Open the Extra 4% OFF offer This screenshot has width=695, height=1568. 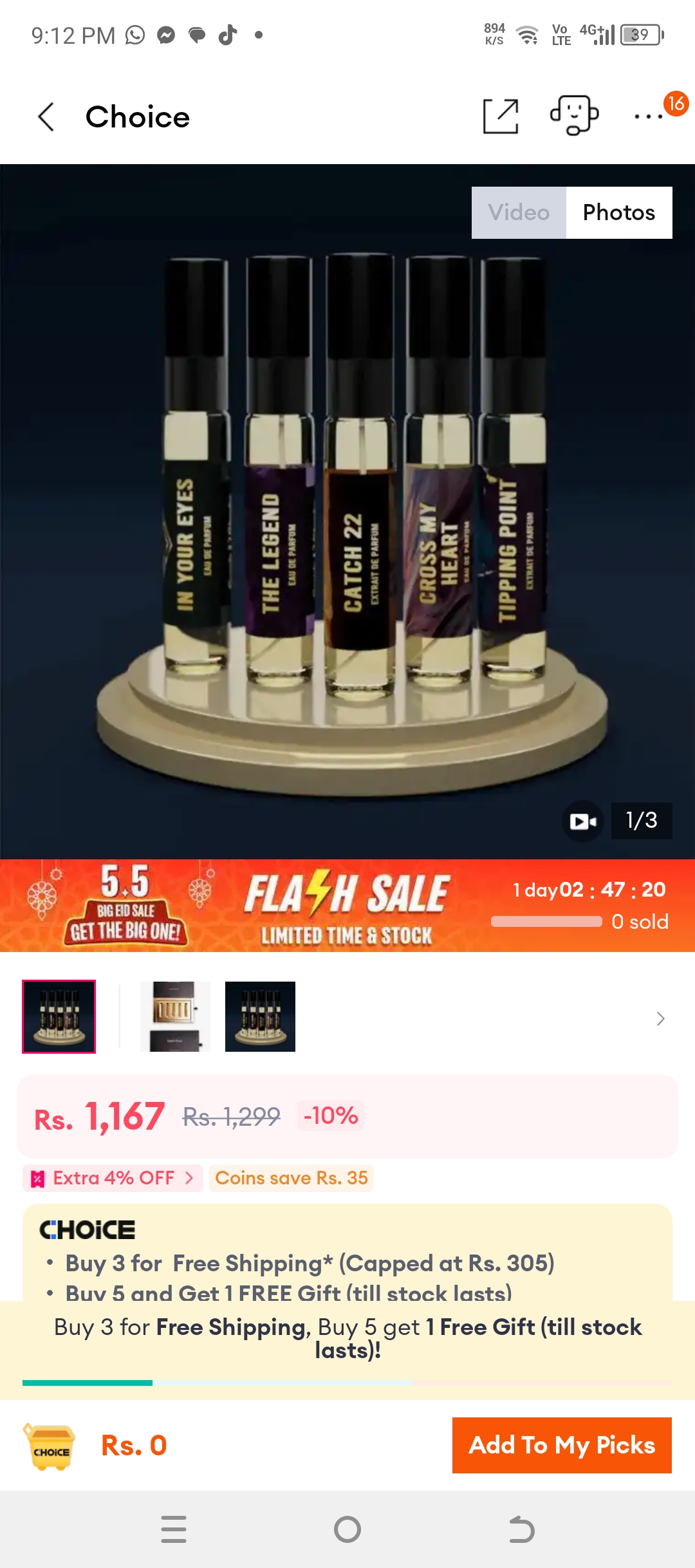pos(113,1178)
